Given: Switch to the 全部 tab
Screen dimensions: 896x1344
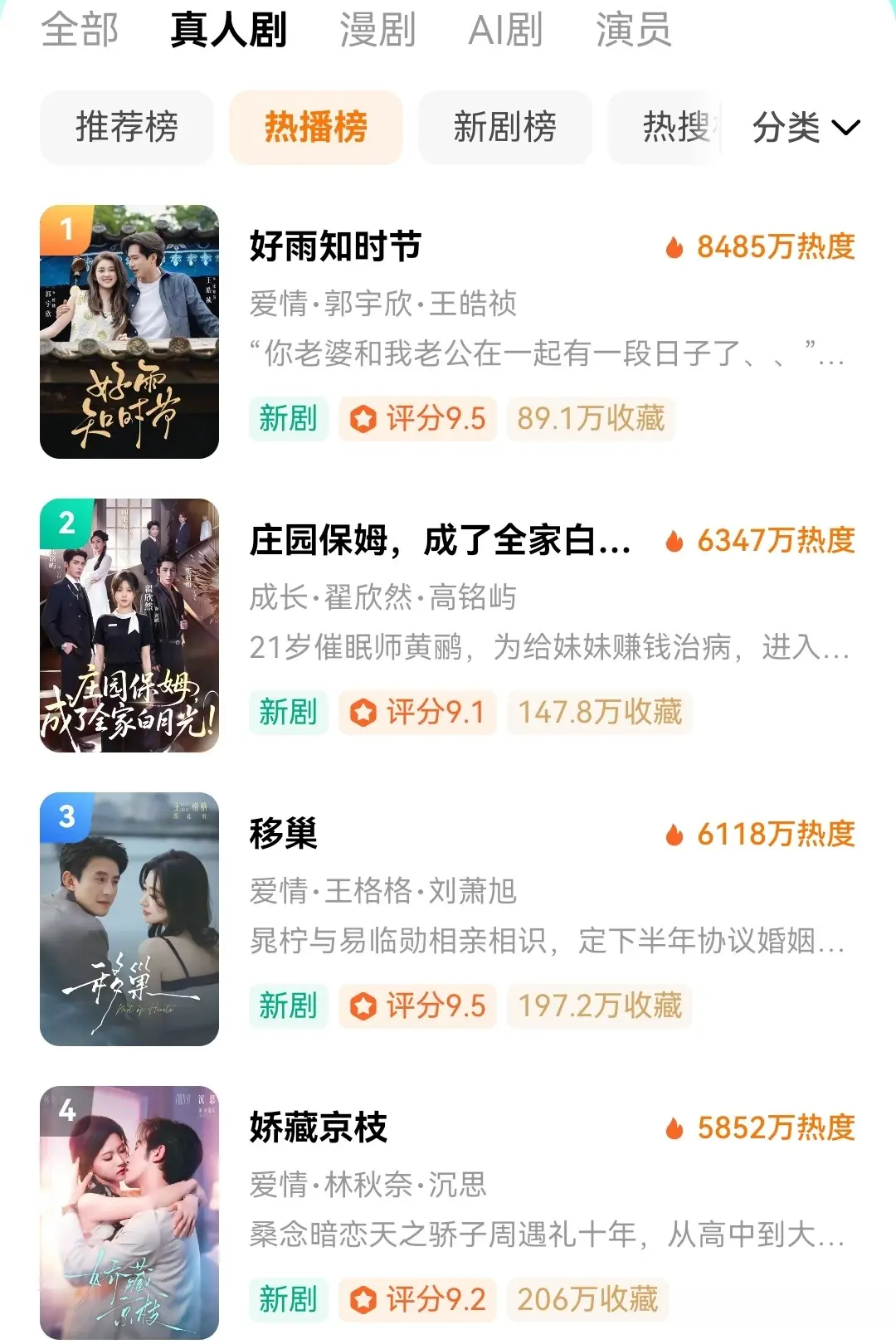Looking at the screenshot, I should pos(80,30).
